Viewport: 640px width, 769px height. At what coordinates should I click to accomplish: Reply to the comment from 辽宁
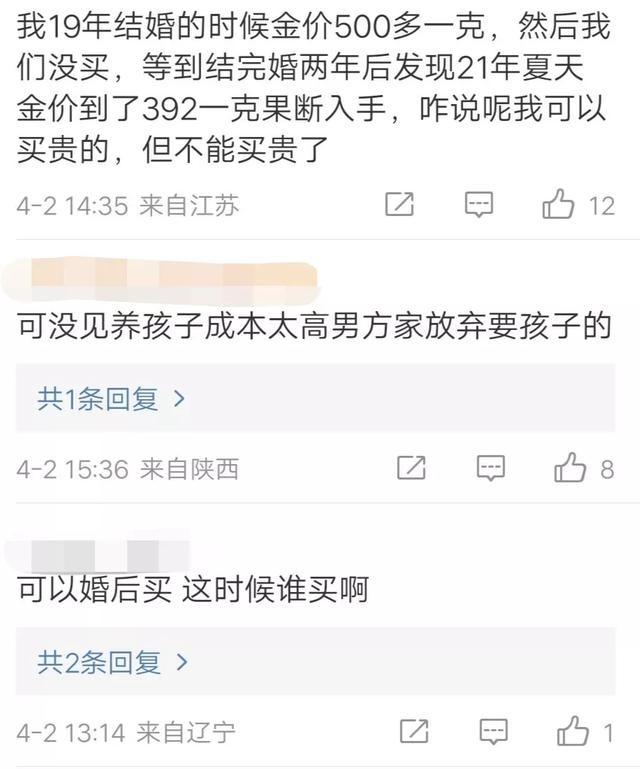coord(493,731)
